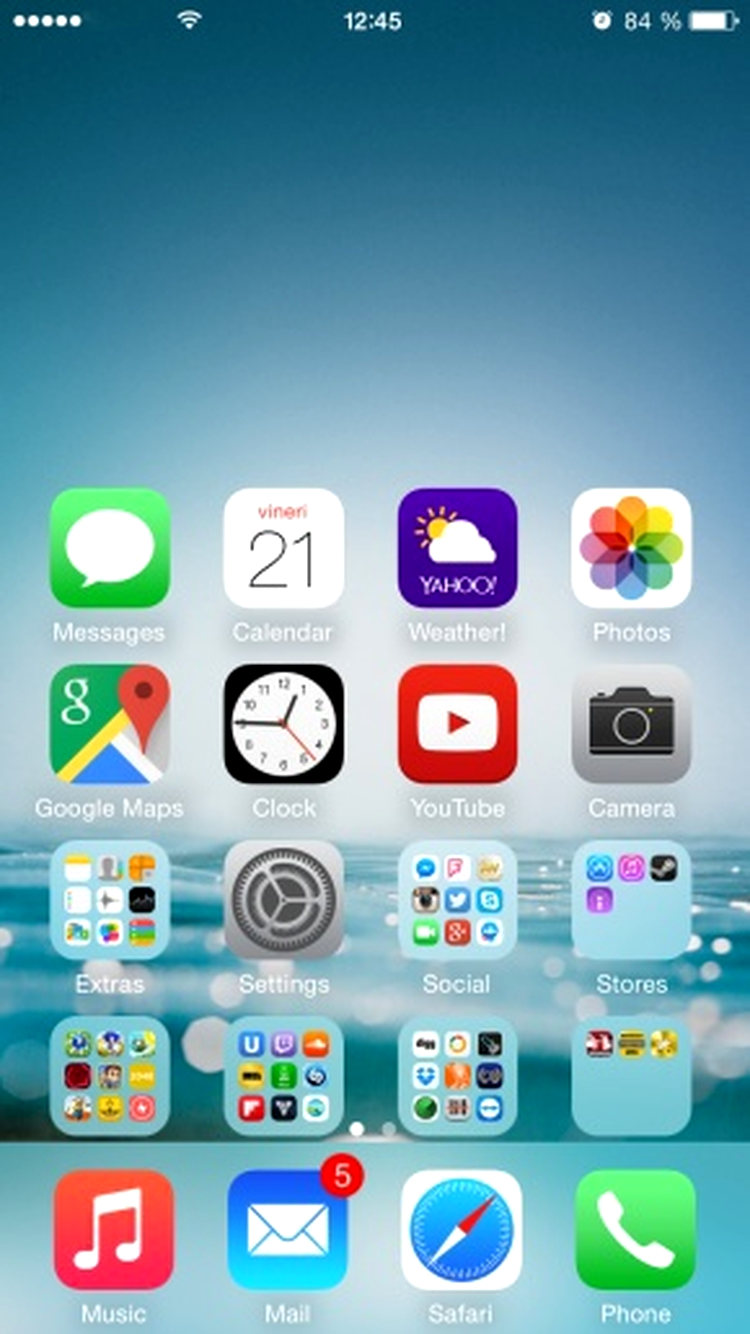Image resolution: width=750 pixels, height=1334 pixels.
Task: Open the Clock app
Action: [x=283, y=724]
